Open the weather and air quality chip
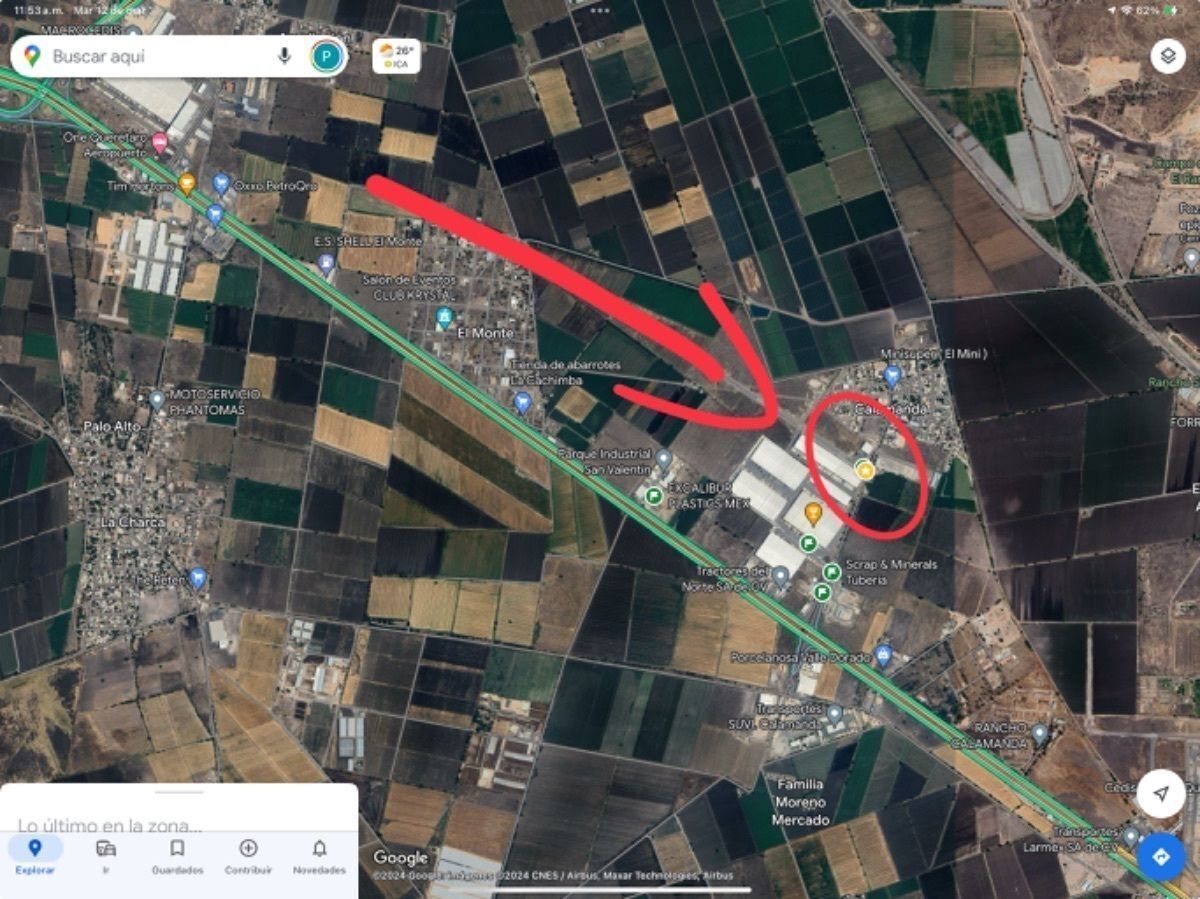 (x=396, y=56)
